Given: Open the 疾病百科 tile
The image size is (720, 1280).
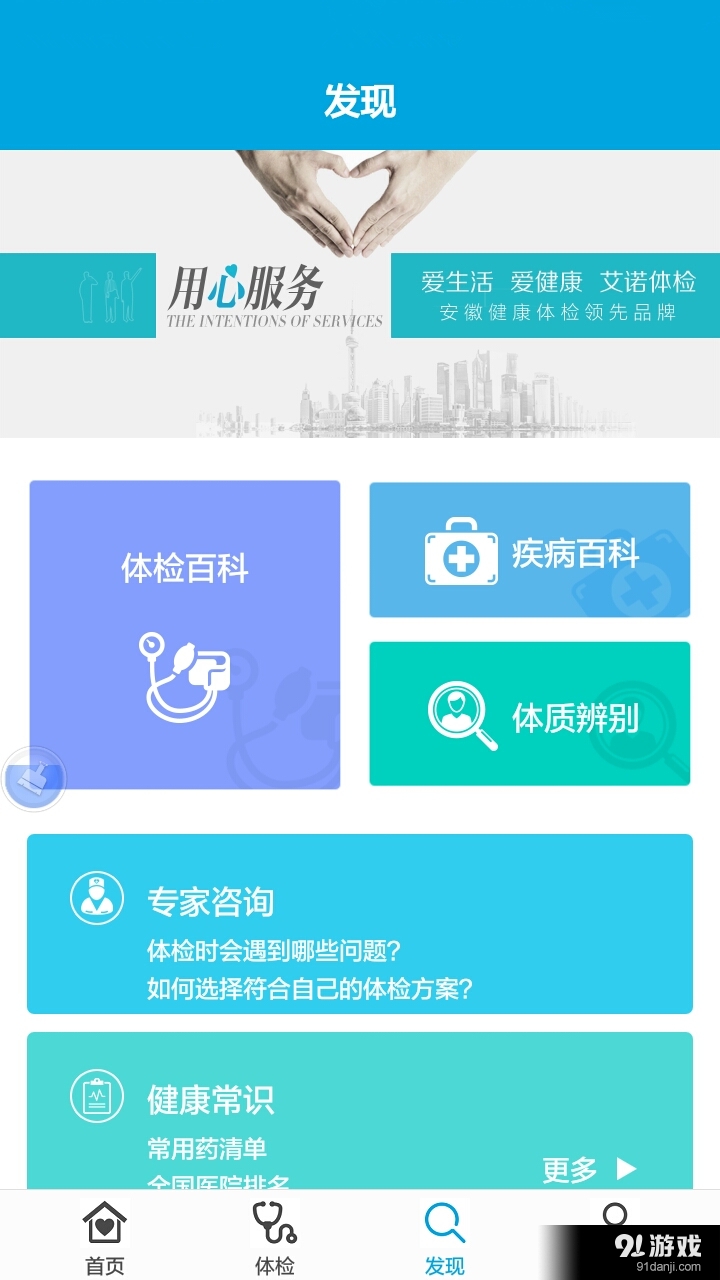Looking at the screenshot, I should point(529,551).
